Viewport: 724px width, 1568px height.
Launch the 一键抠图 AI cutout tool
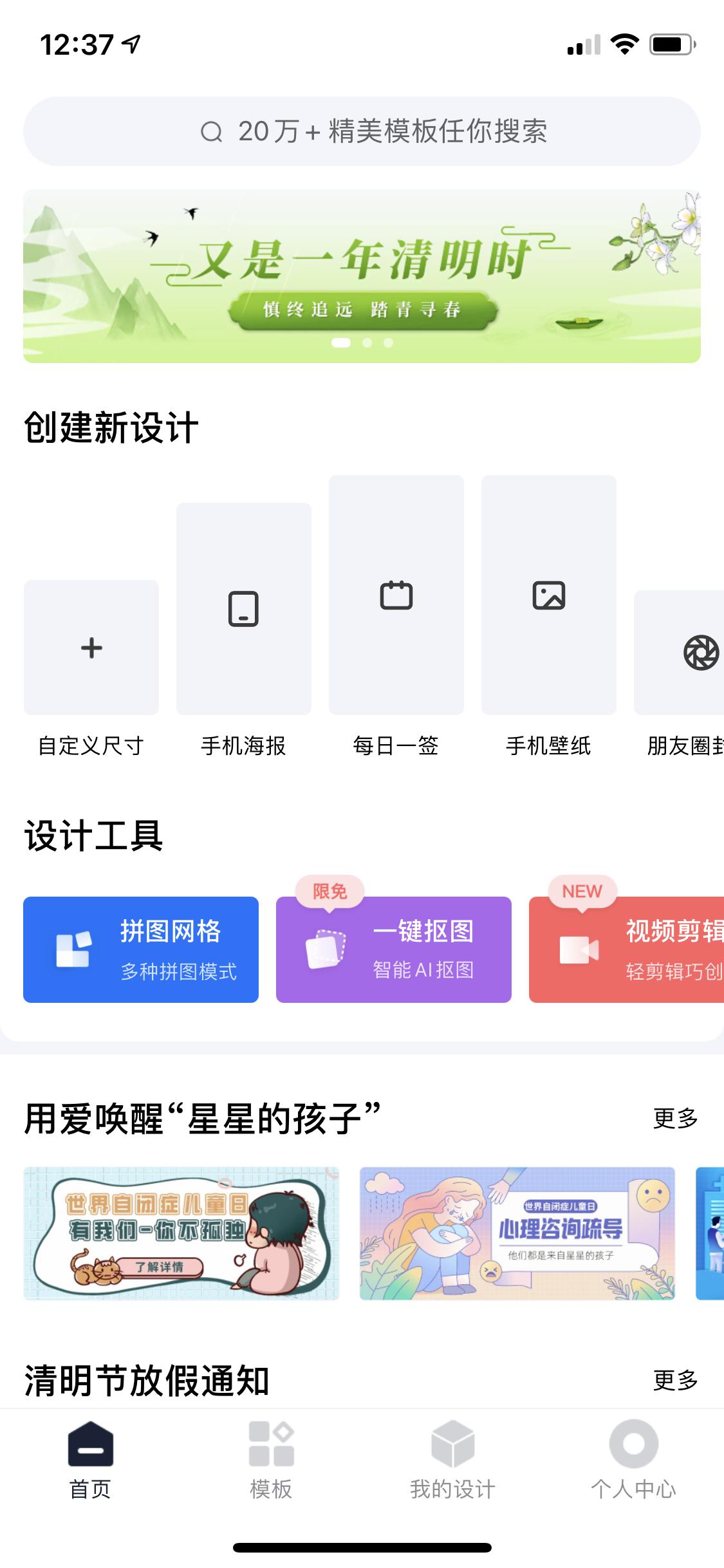[393, 949]
